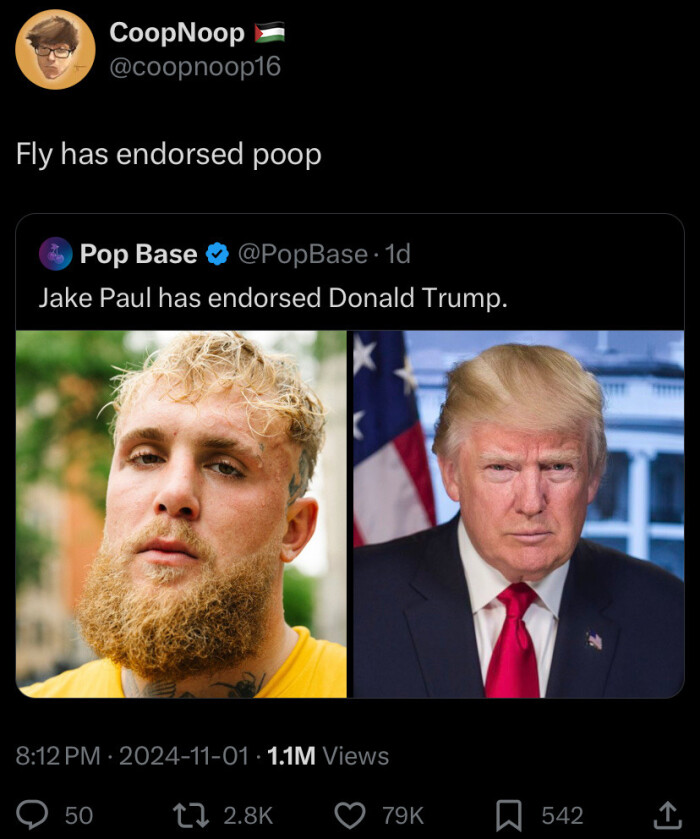Like the post with 79K likes
Screen dimensions: 700x839
349,815
